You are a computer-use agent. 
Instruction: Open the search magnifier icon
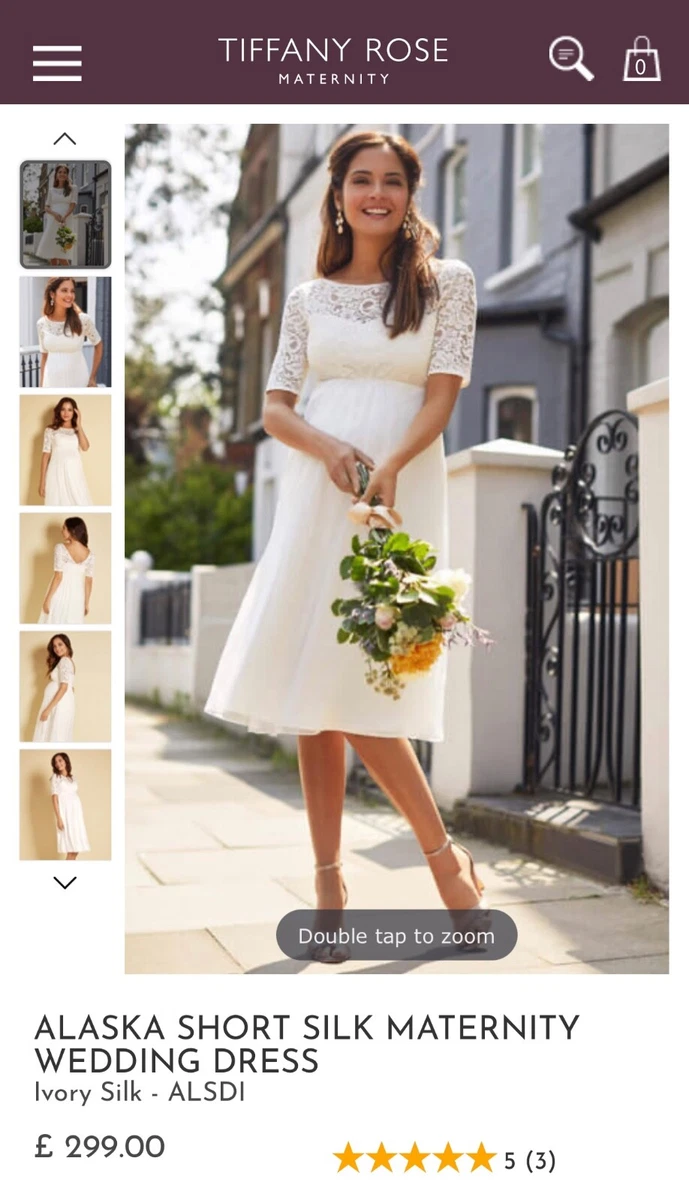coord(571,58)
